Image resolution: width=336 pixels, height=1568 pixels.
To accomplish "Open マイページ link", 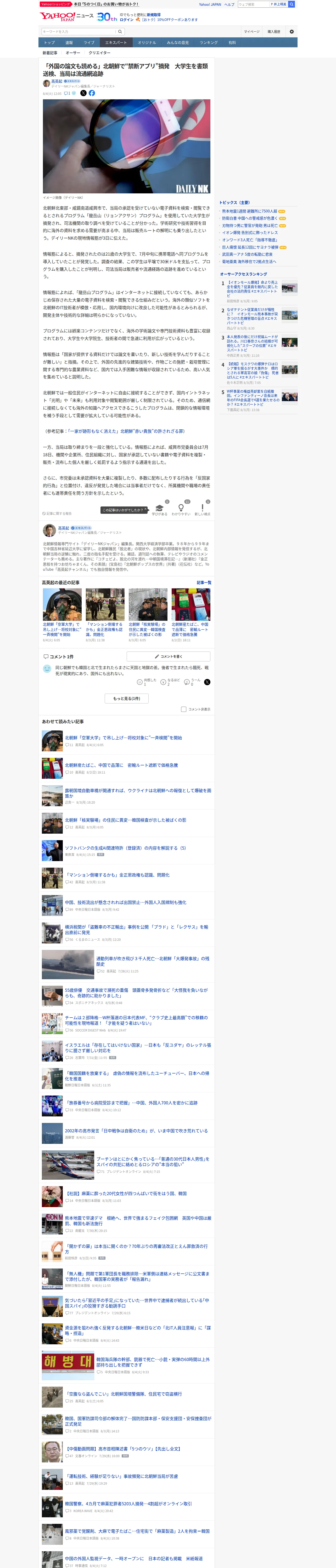I will (x=251, y=32).
